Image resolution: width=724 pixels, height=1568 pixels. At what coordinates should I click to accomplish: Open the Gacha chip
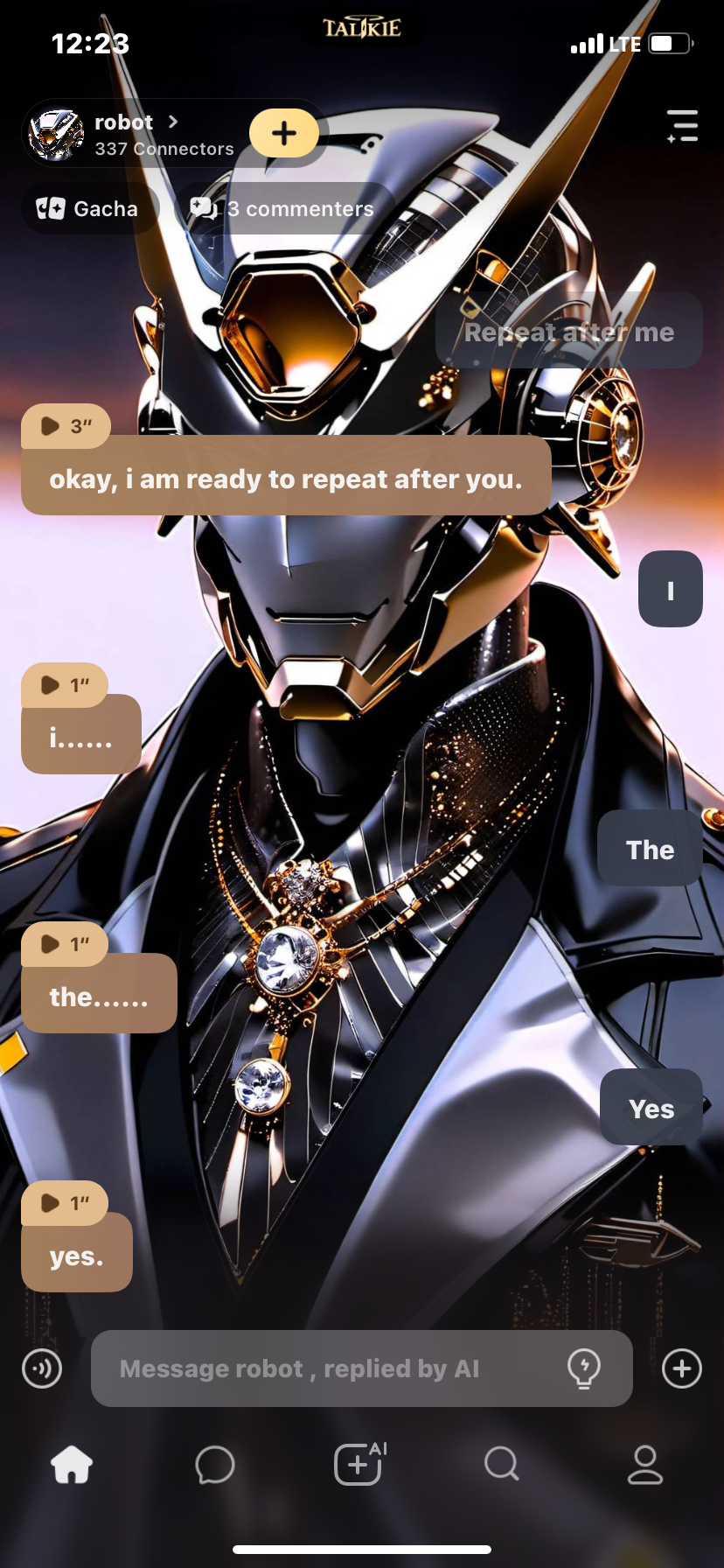pyautogui.click(x=88, y=209)
